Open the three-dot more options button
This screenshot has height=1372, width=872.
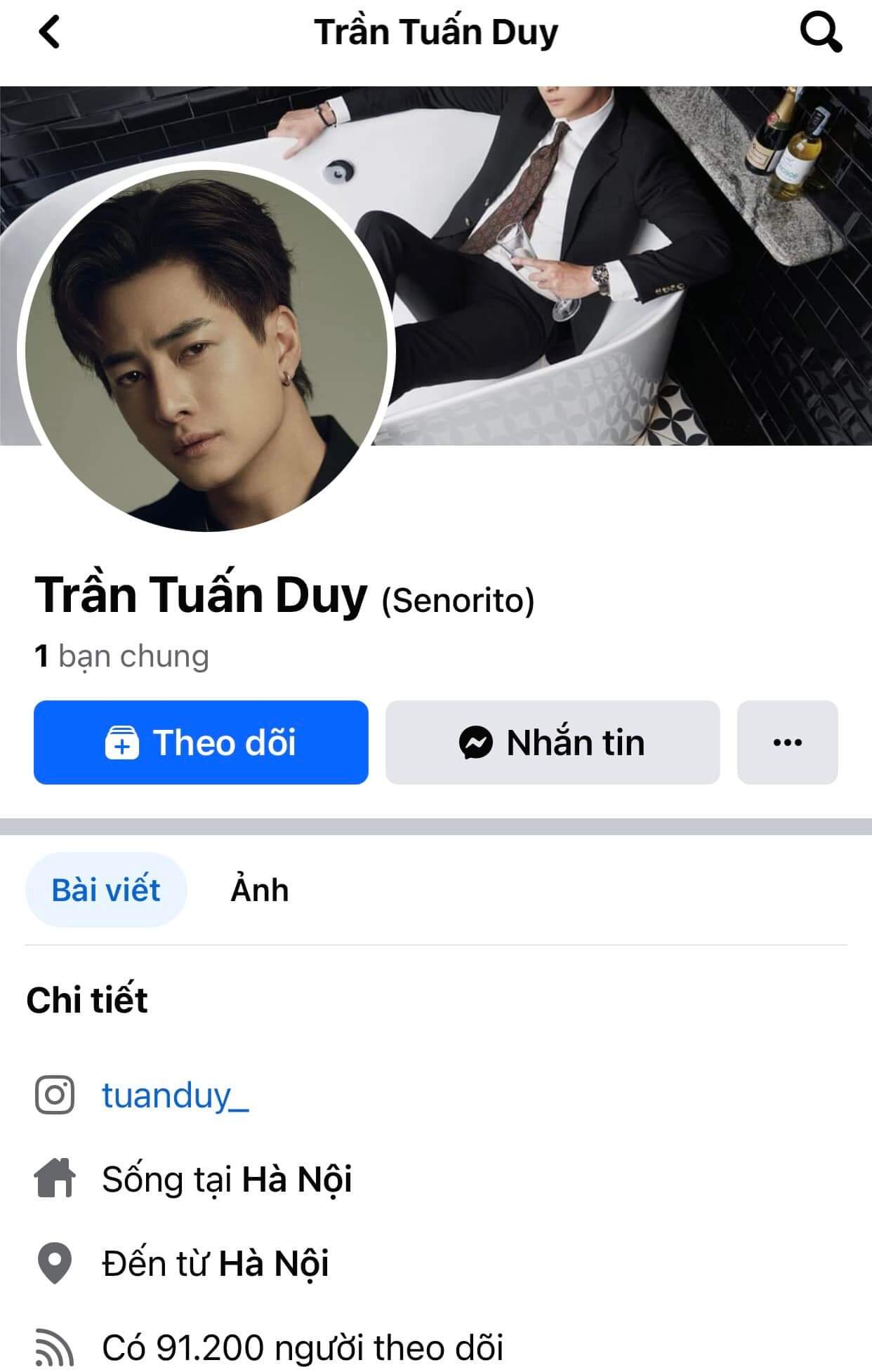tap(787, 742)
